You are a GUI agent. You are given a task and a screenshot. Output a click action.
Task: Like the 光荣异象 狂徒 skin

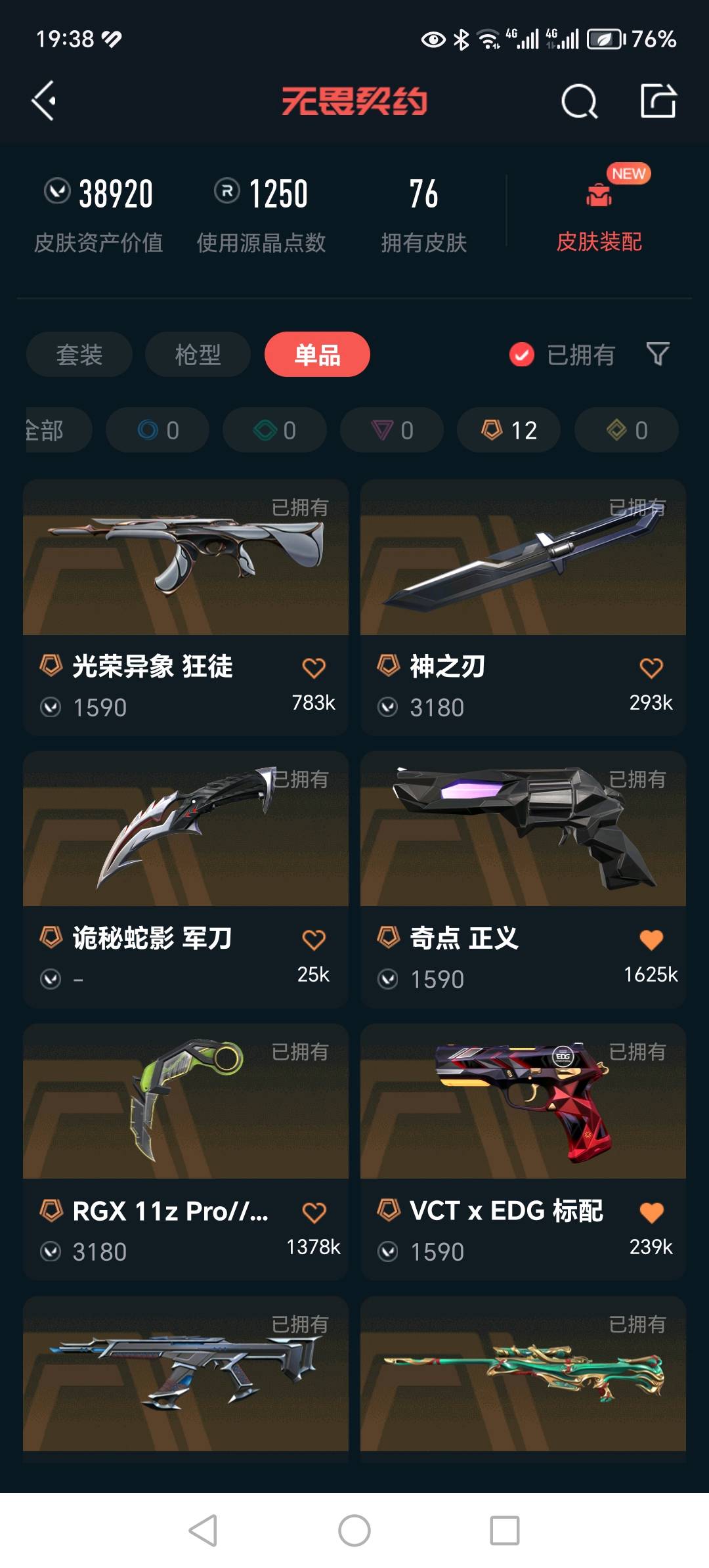(313, 668)
